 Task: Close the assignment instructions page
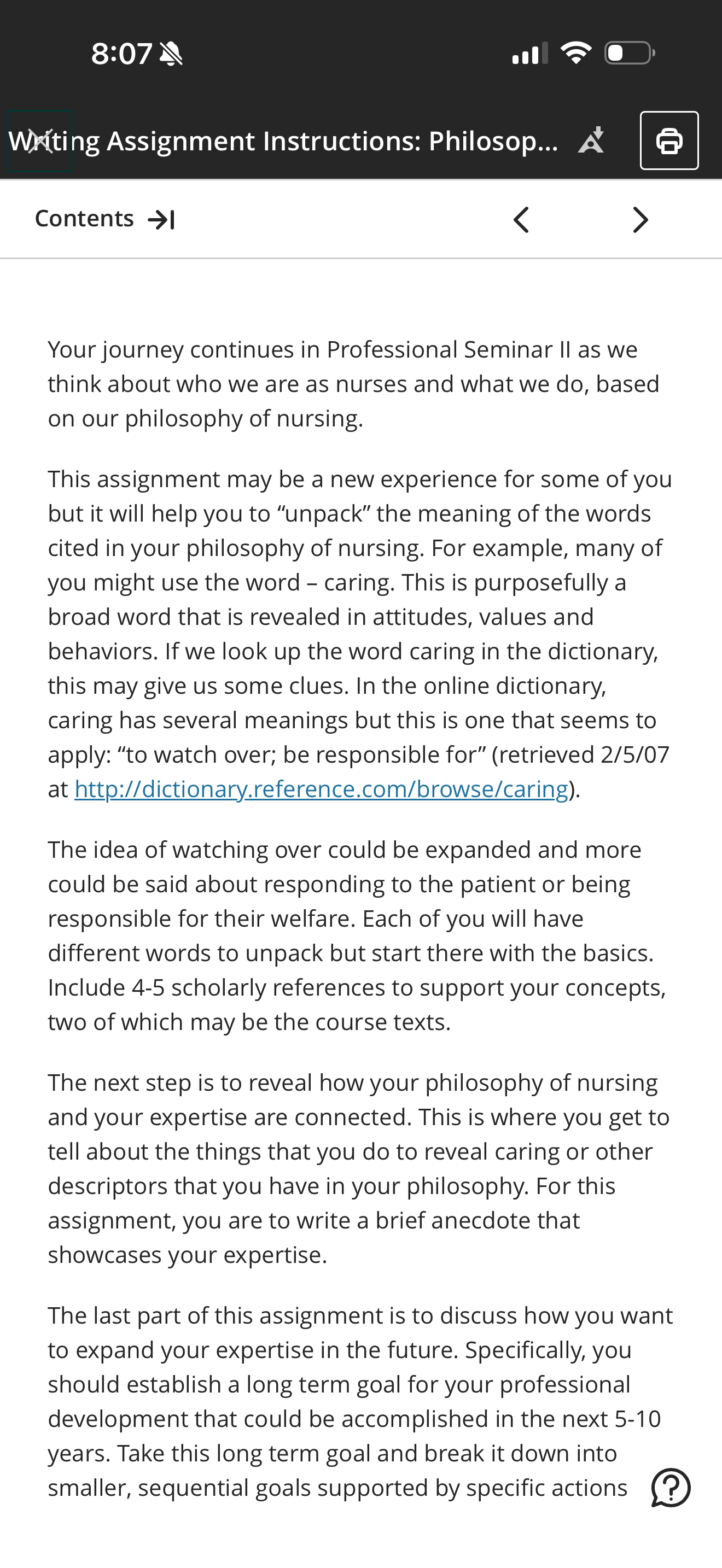pos(39,141)
